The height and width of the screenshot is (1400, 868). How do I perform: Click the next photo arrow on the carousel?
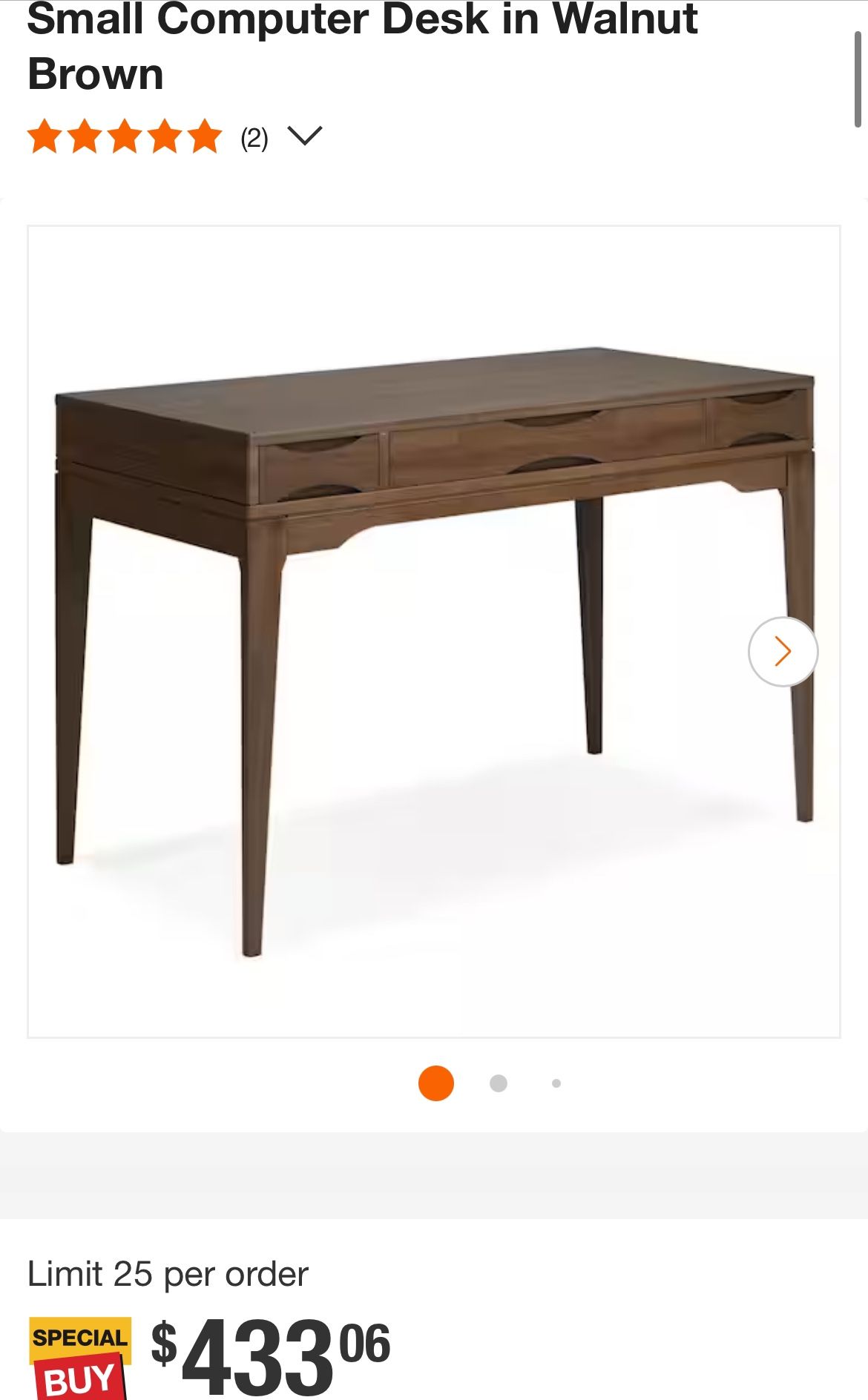point(783,652)
